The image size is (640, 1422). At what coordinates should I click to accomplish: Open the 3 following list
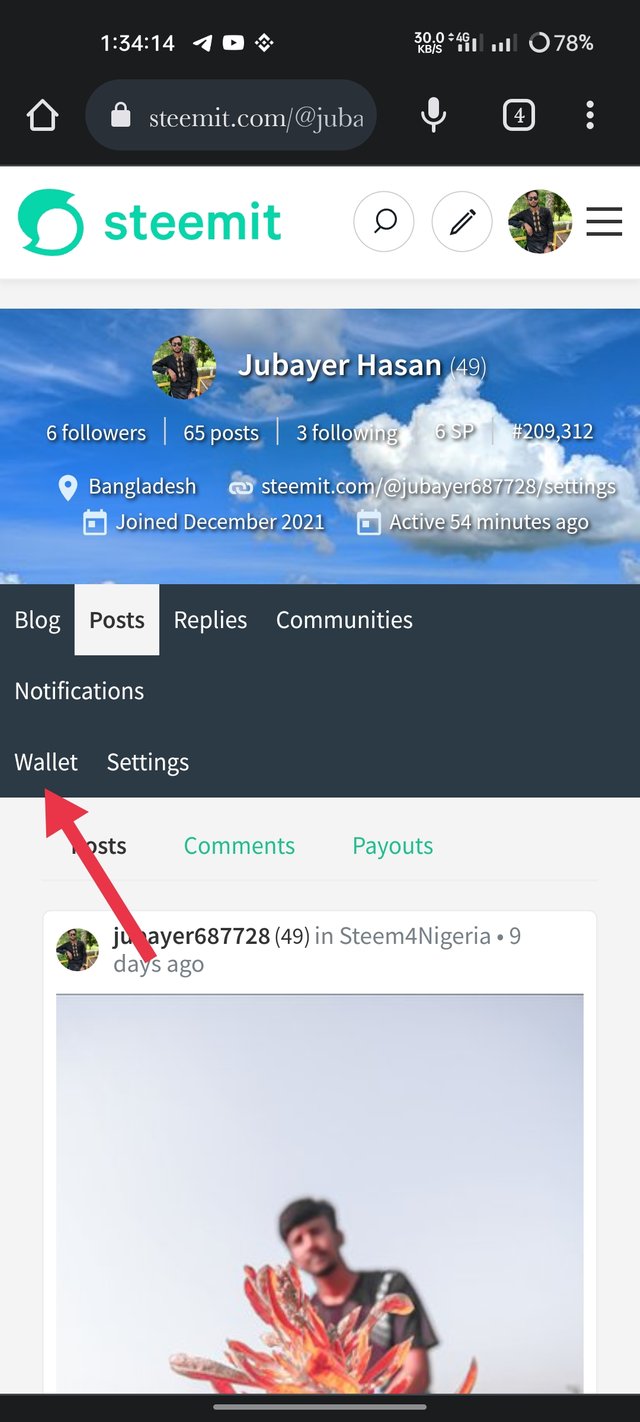pyautogui.click(x=346, y=433)
